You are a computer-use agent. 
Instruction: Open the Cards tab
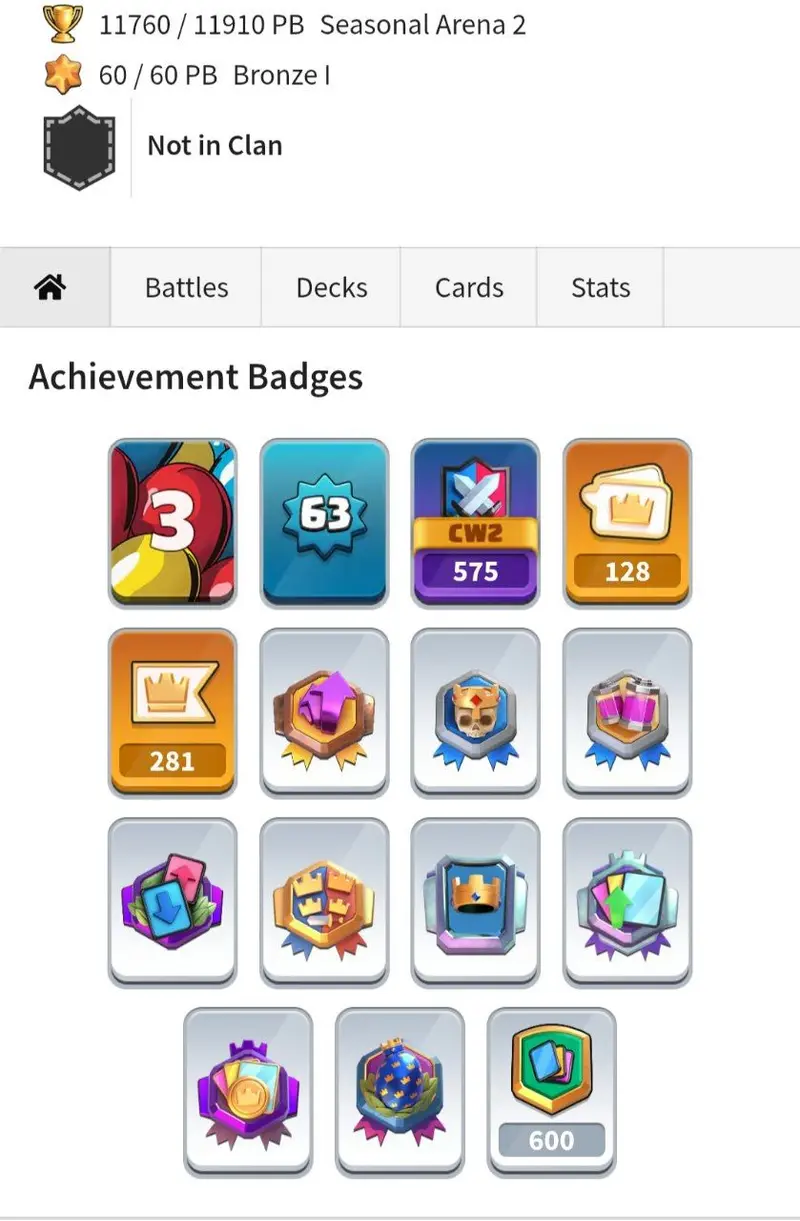click(469, 288)
